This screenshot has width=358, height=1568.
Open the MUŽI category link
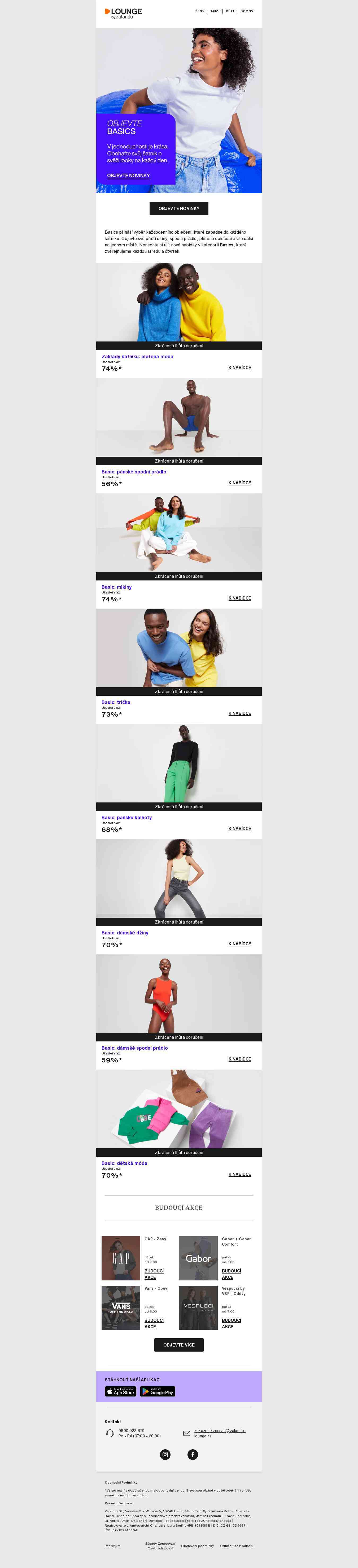215,11
